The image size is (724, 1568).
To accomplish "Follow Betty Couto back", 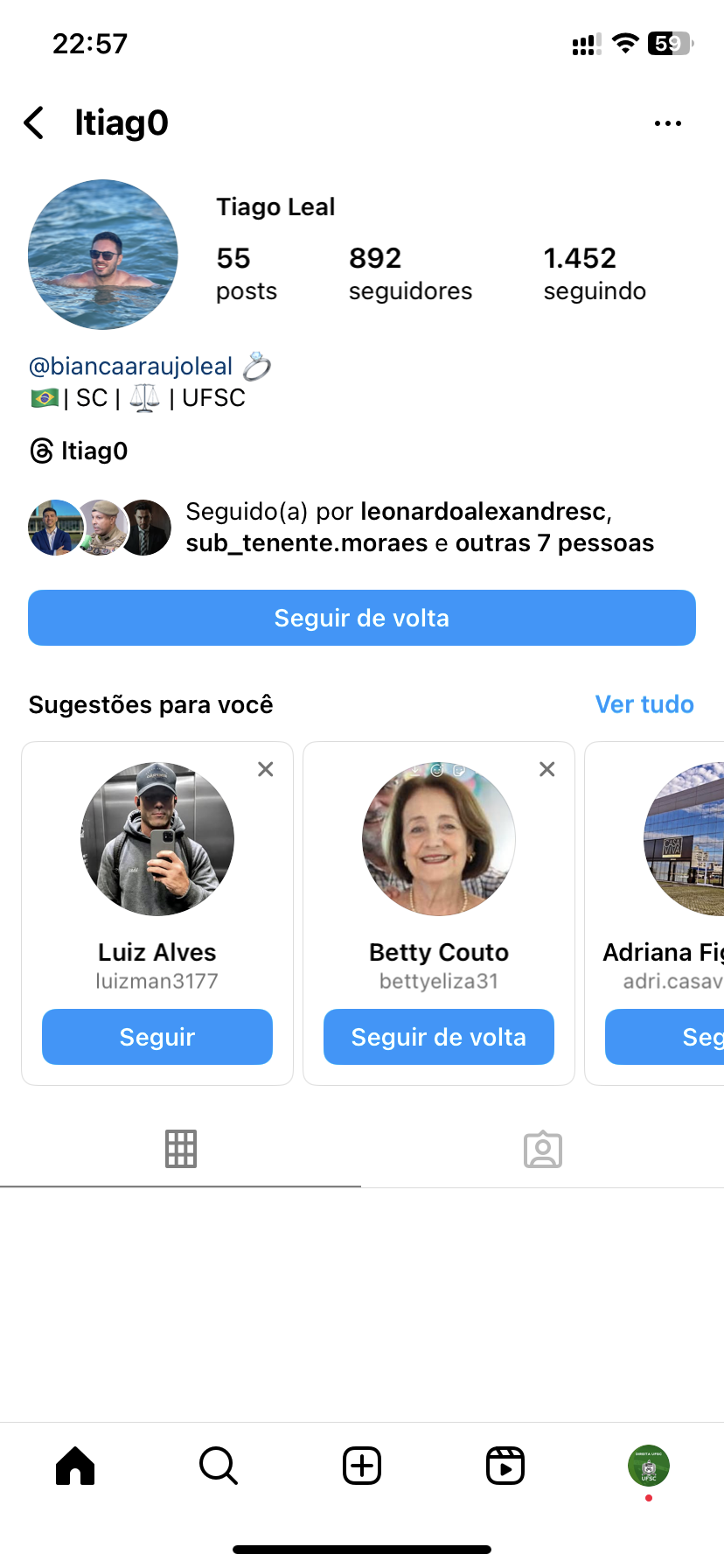I will 439,1037.
